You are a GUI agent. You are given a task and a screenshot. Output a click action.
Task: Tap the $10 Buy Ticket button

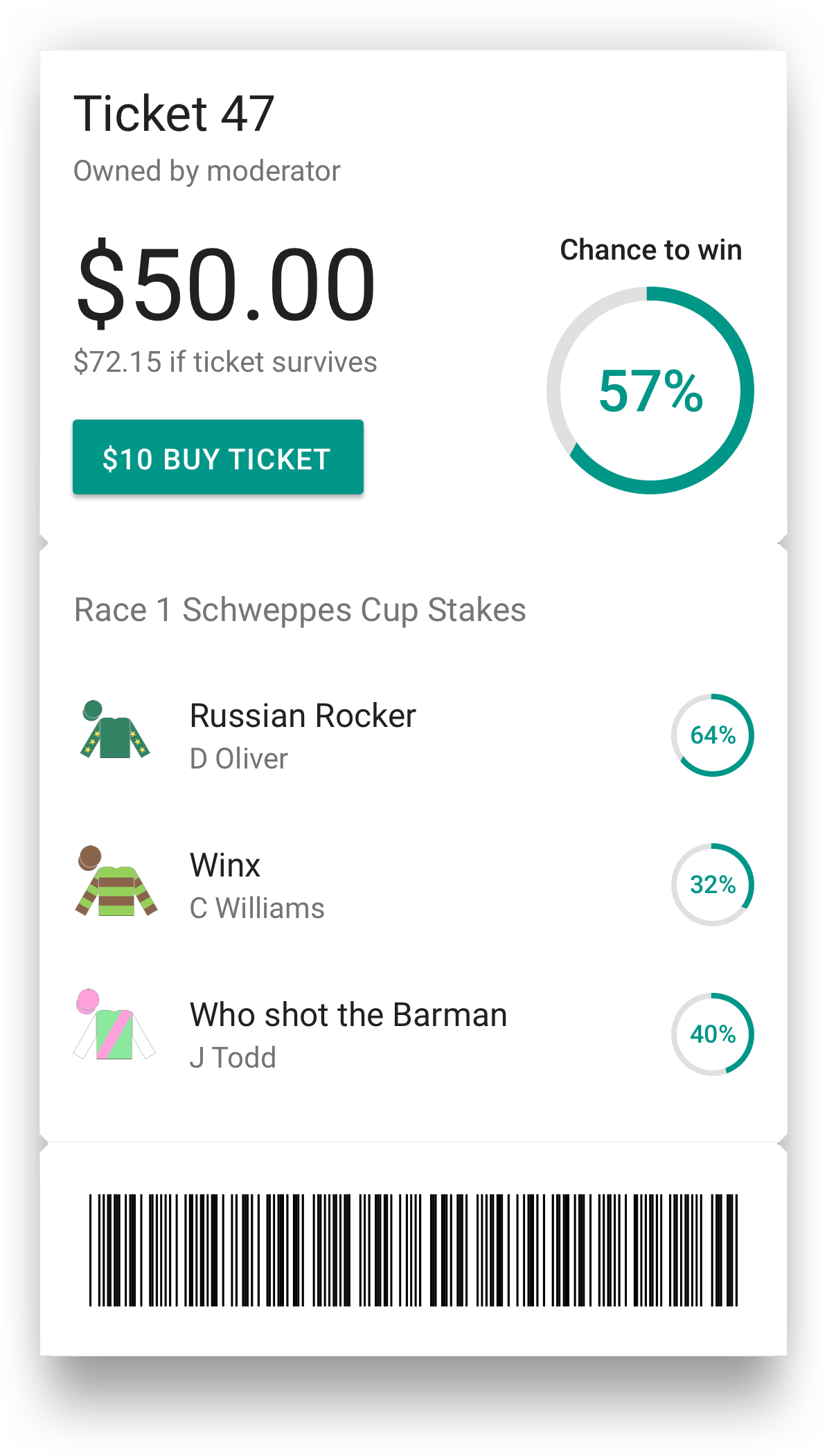click(217, 458)
